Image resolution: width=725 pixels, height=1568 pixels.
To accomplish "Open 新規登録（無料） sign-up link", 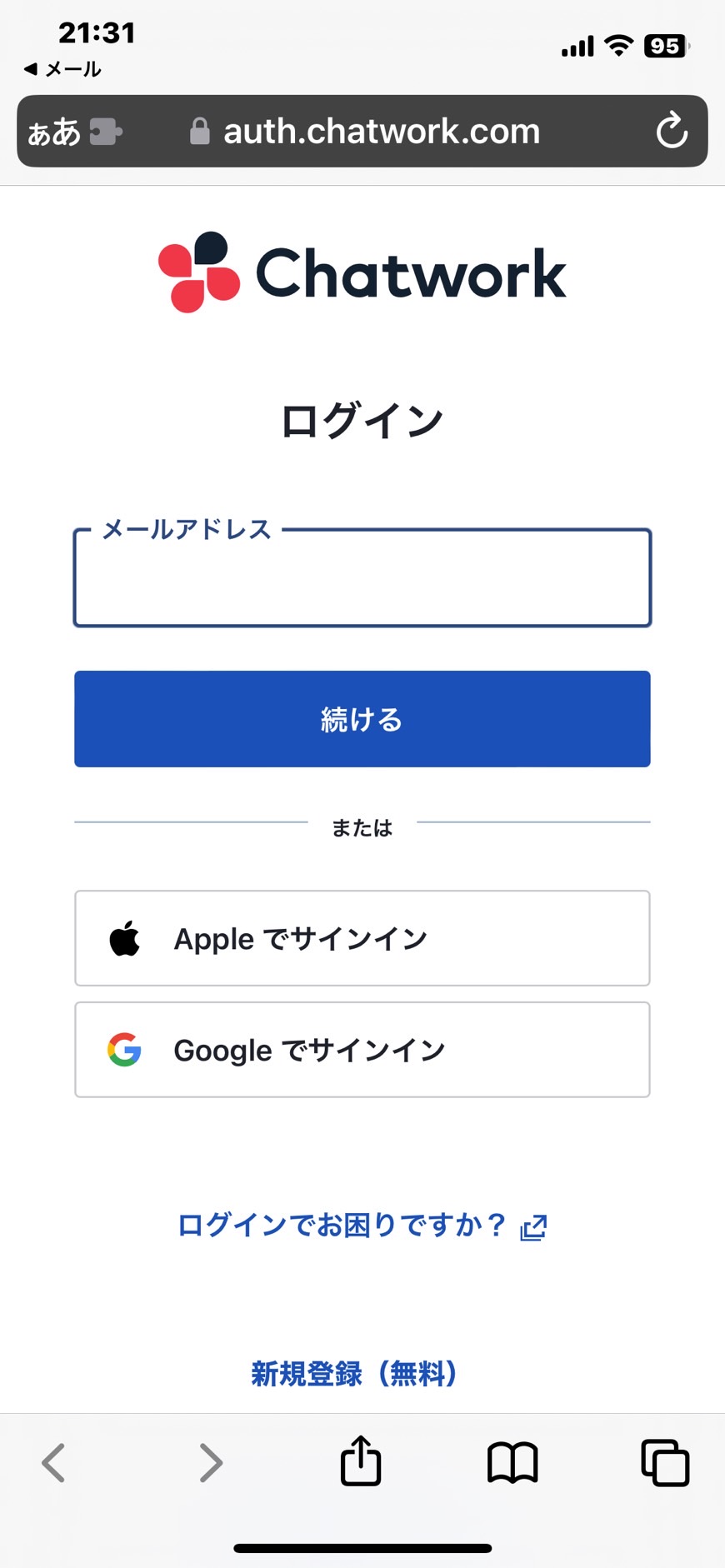I will (354, 1373).
